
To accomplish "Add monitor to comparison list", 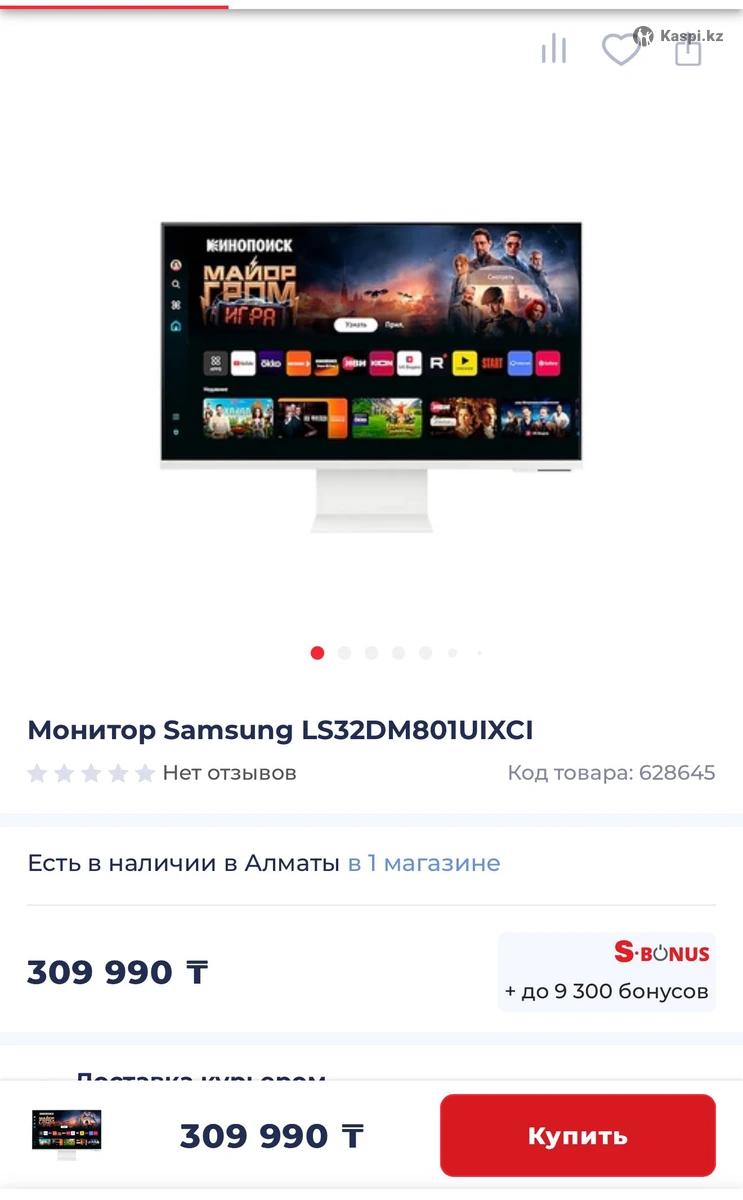I will [x=553, y=48].
